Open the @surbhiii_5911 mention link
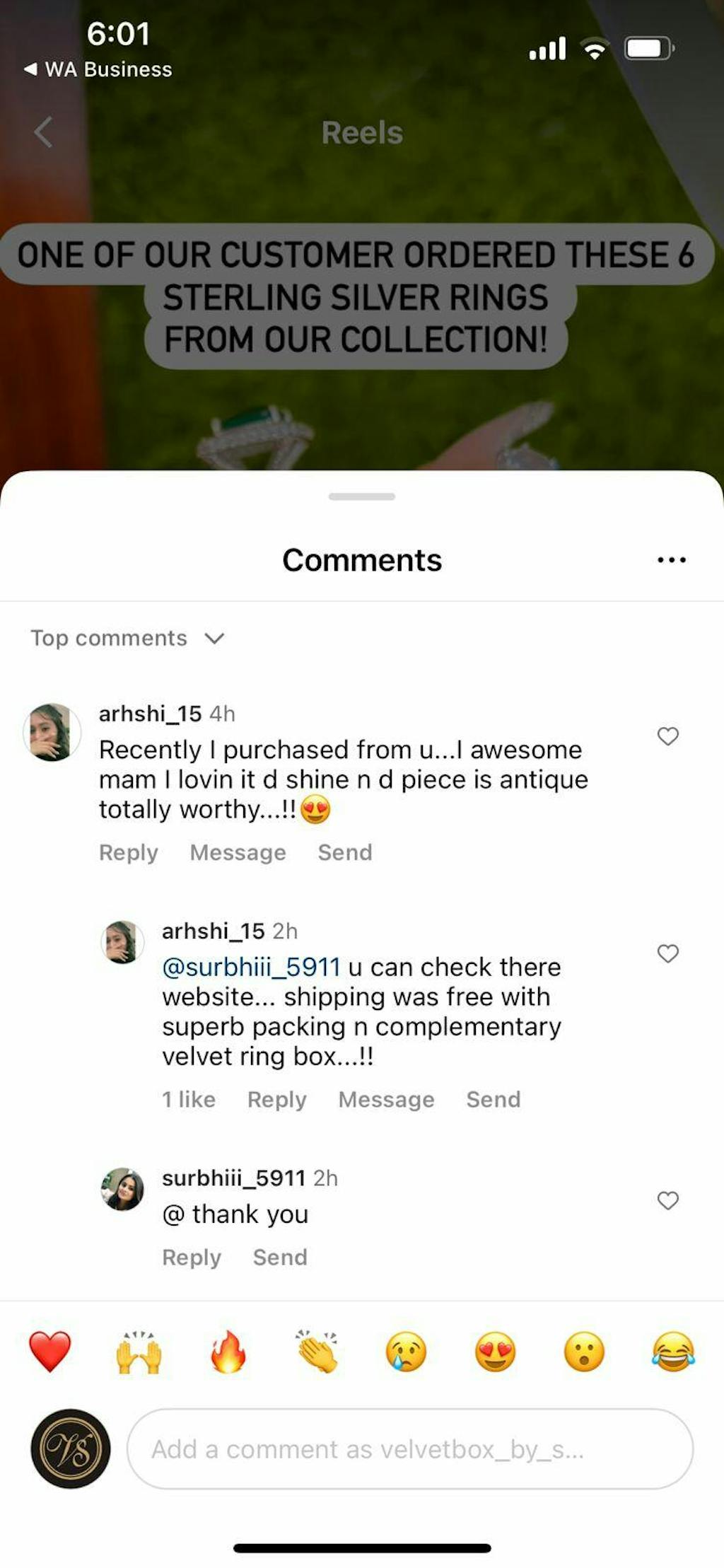 251,967
